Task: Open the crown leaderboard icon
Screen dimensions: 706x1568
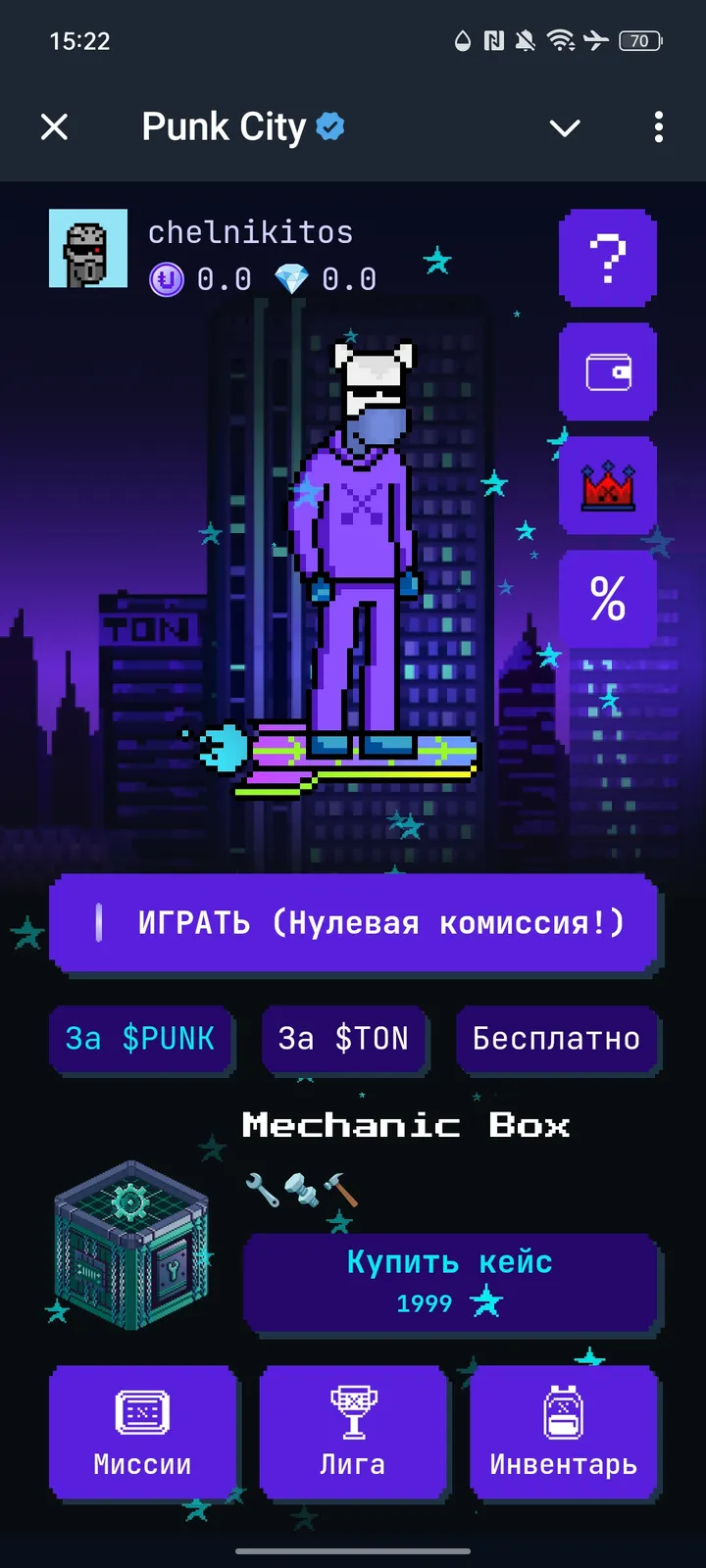Action: (607, 487)
